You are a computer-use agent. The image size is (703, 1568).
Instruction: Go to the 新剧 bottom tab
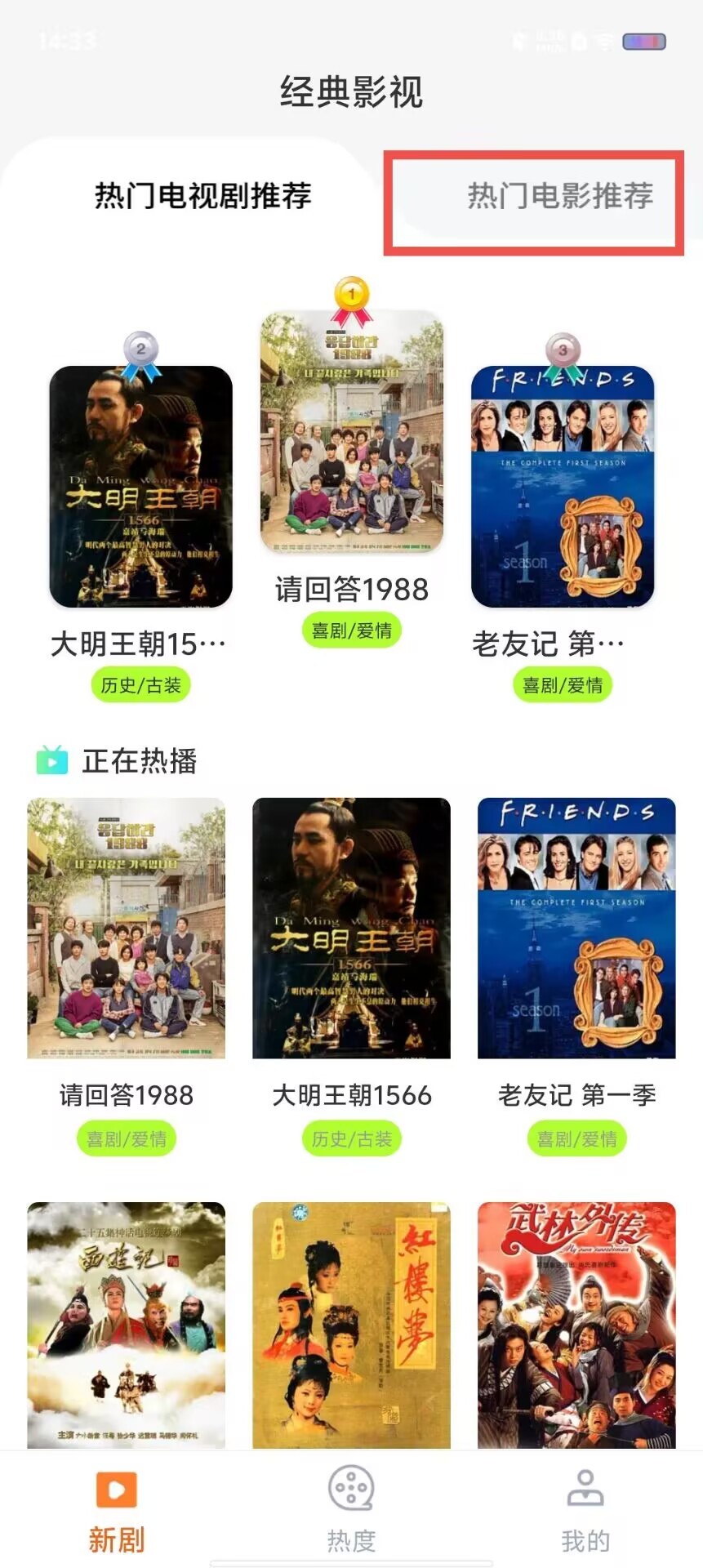(117, 1511)
